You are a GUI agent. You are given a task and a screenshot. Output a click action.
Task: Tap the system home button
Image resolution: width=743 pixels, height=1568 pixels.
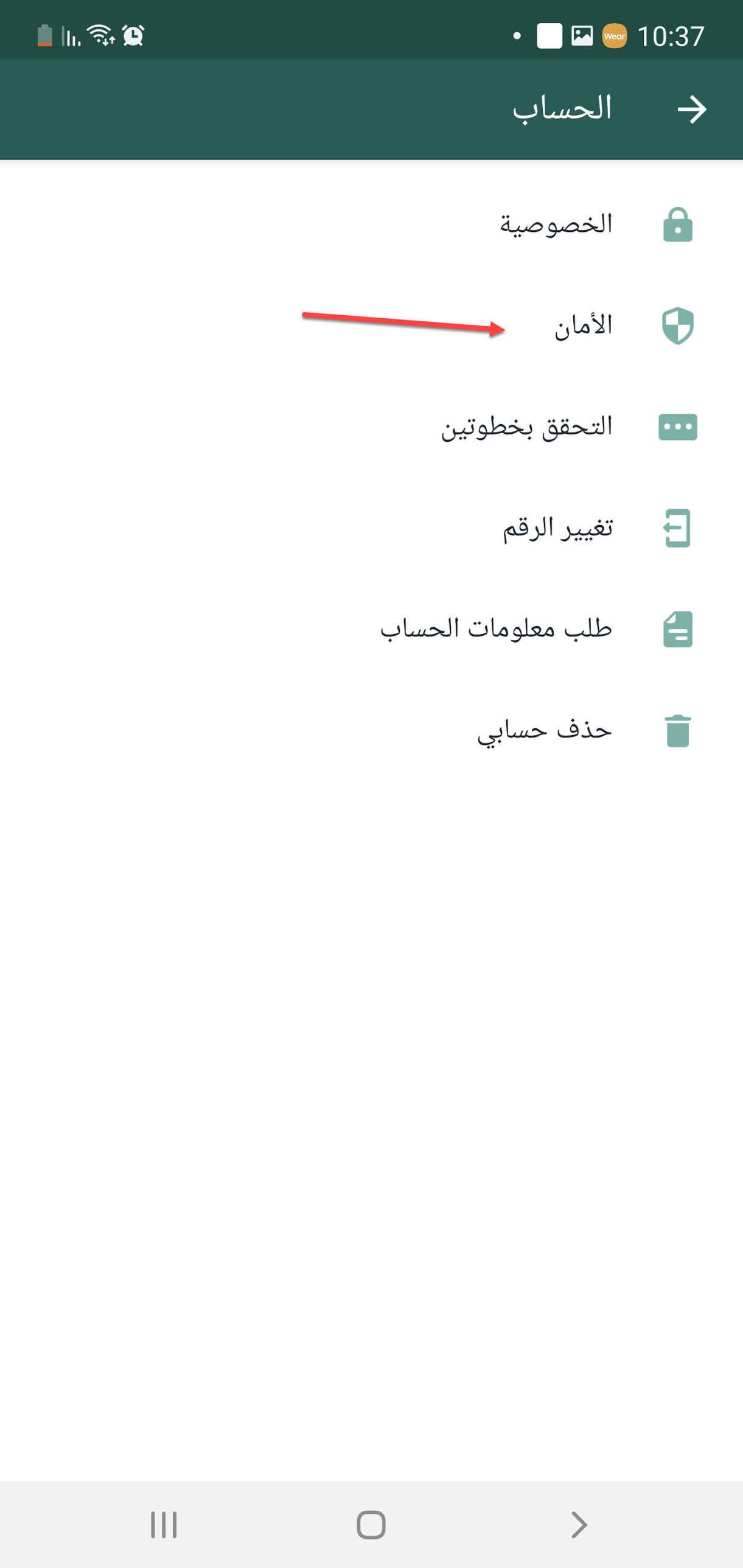pos(371,1524)
